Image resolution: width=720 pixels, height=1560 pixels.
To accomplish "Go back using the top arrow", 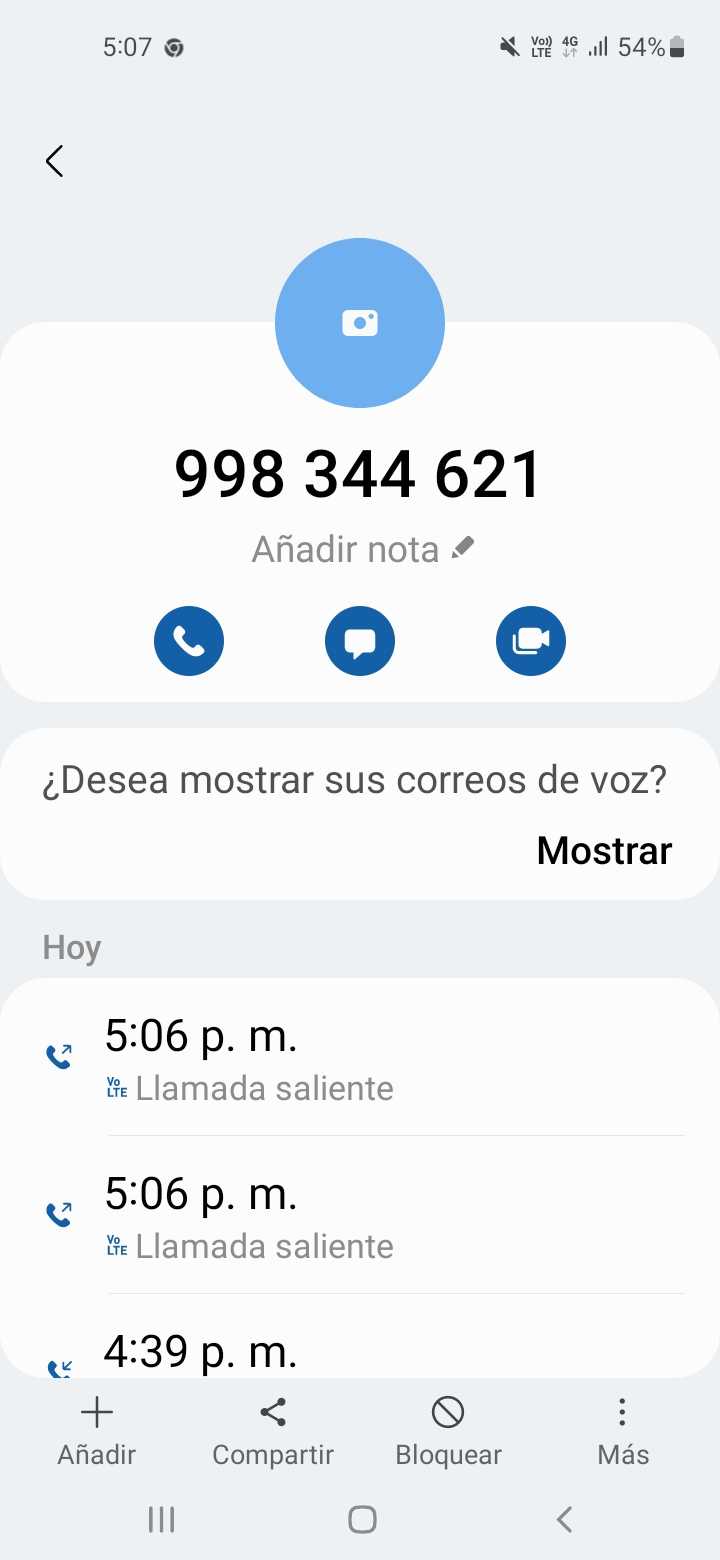I will [55, 161].
